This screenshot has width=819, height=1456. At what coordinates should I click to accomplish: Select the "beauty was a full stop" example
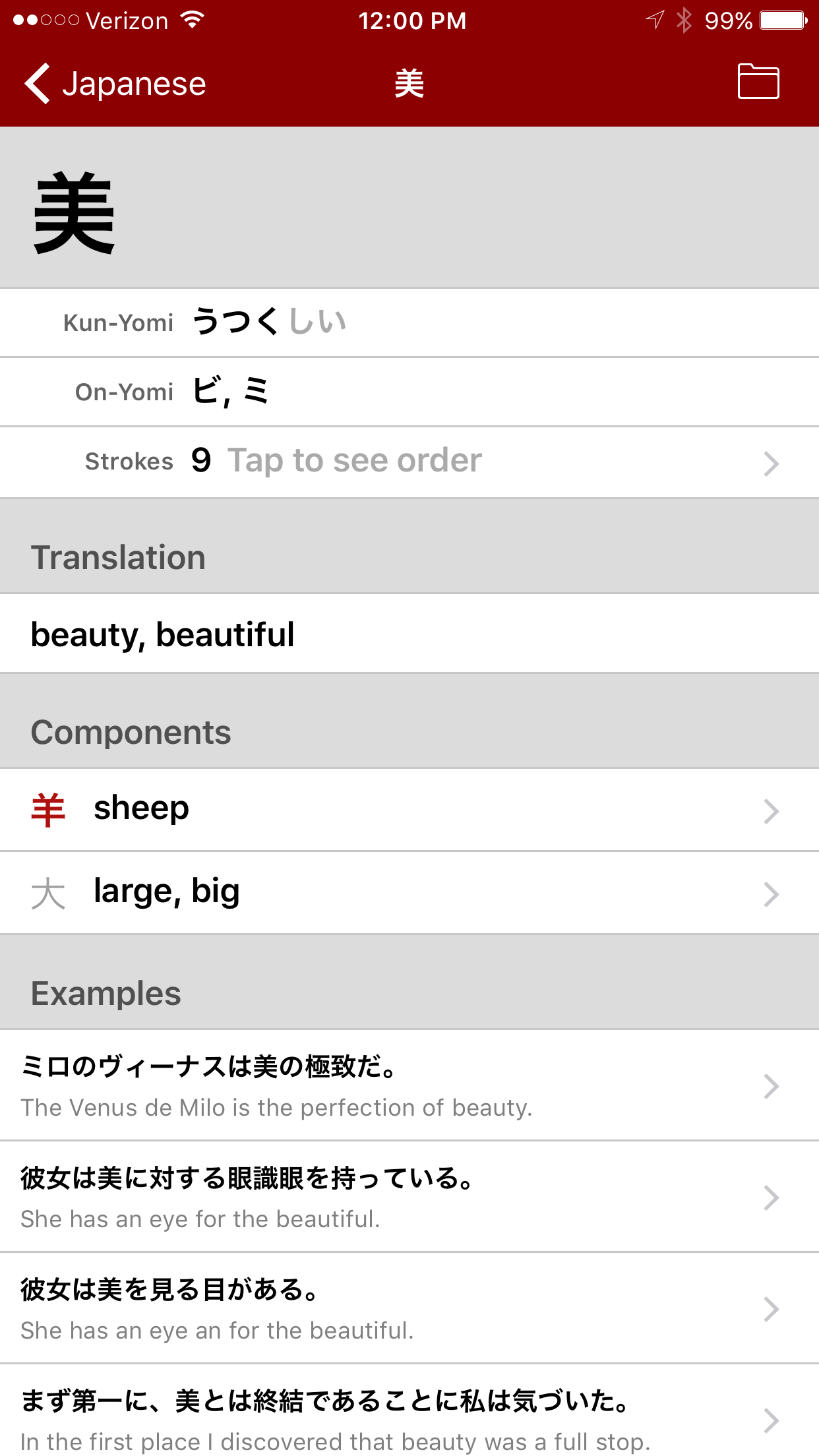[409, 1410]
